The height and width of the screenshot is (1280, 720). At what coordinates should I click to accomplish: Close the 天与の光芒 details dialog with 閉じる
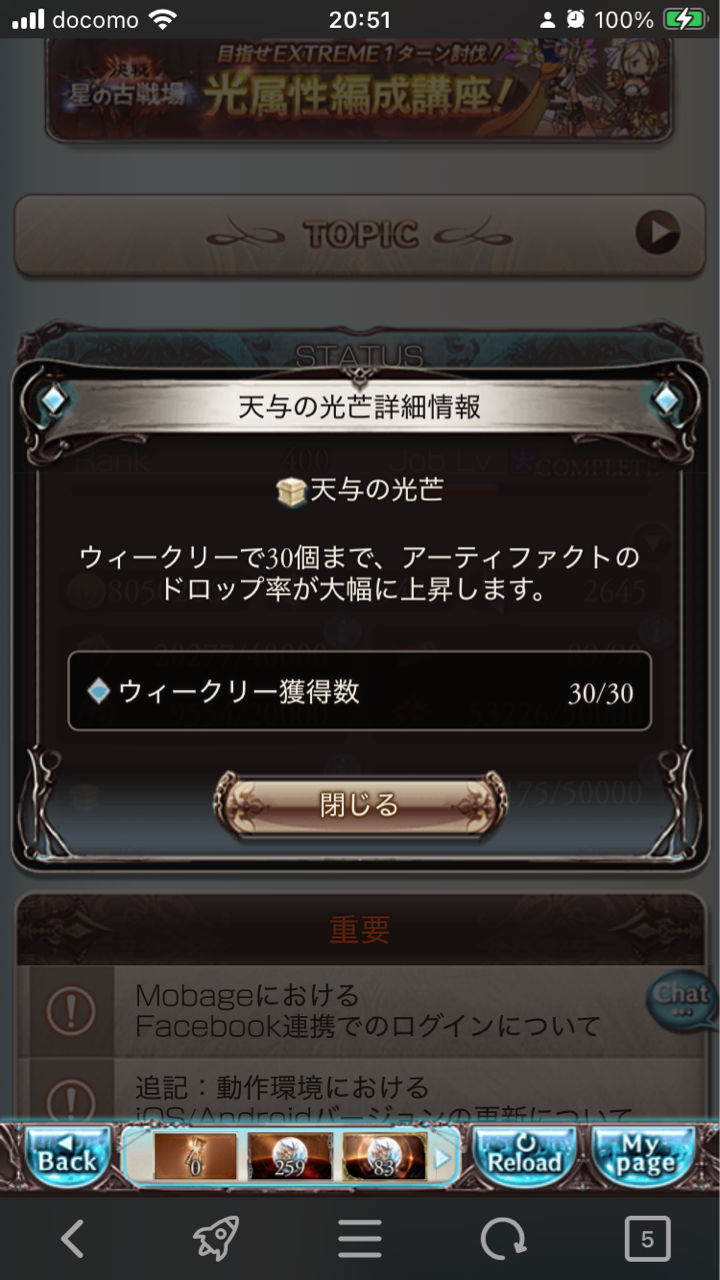359,805
